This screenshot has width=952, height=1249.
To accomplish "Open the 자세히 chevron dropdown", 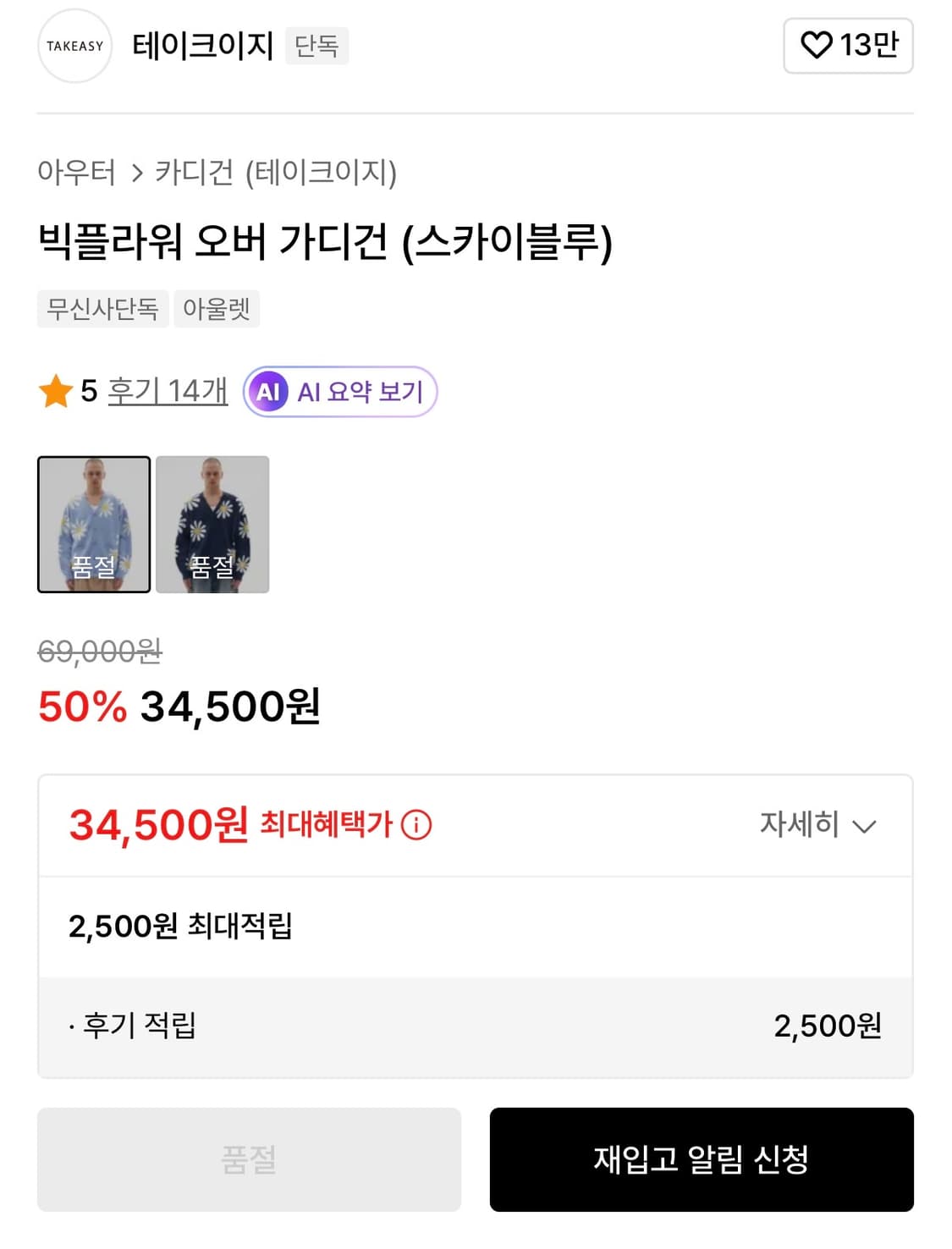I will pyautogui.click(x=865, y=826).
